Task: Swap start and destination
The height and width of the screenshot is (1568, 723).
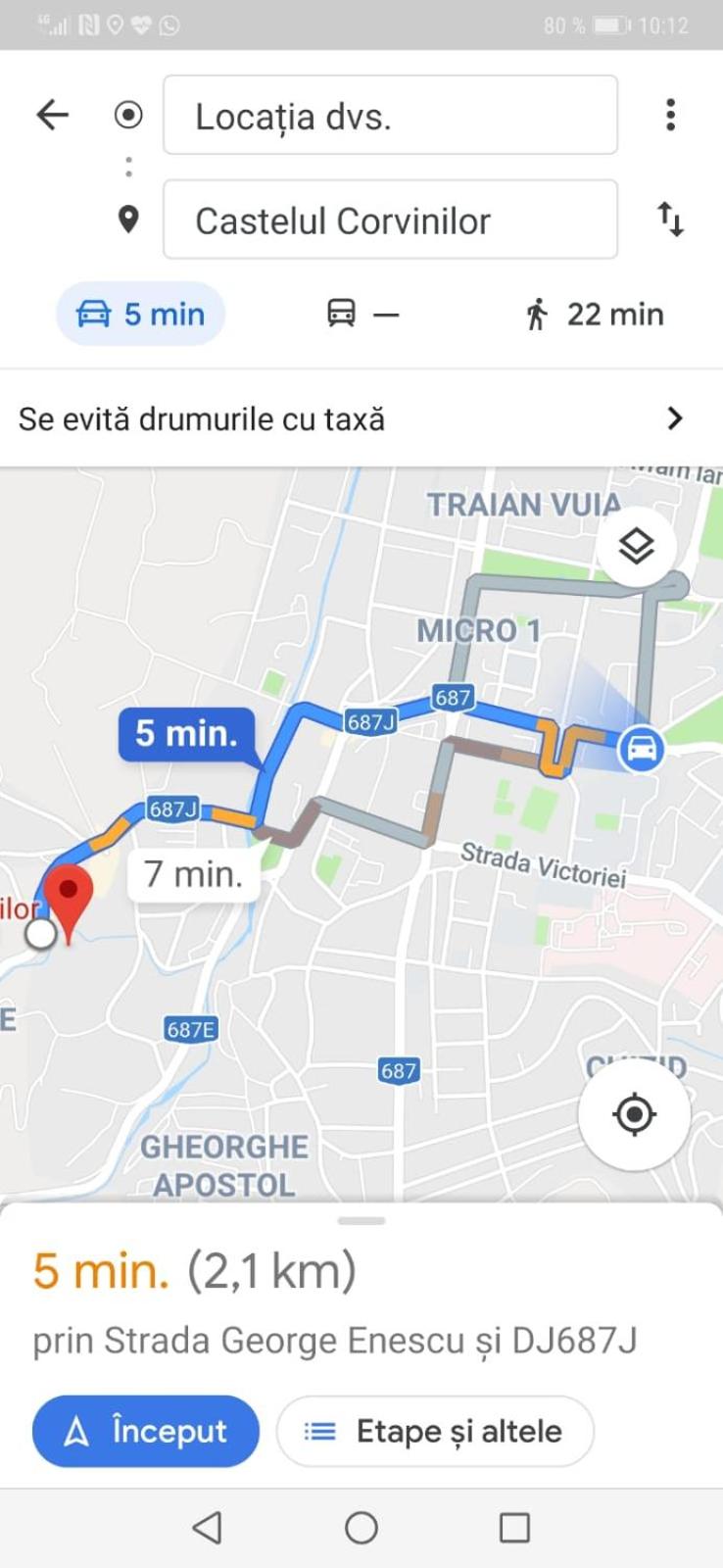Action: click(x=670, y=219)
